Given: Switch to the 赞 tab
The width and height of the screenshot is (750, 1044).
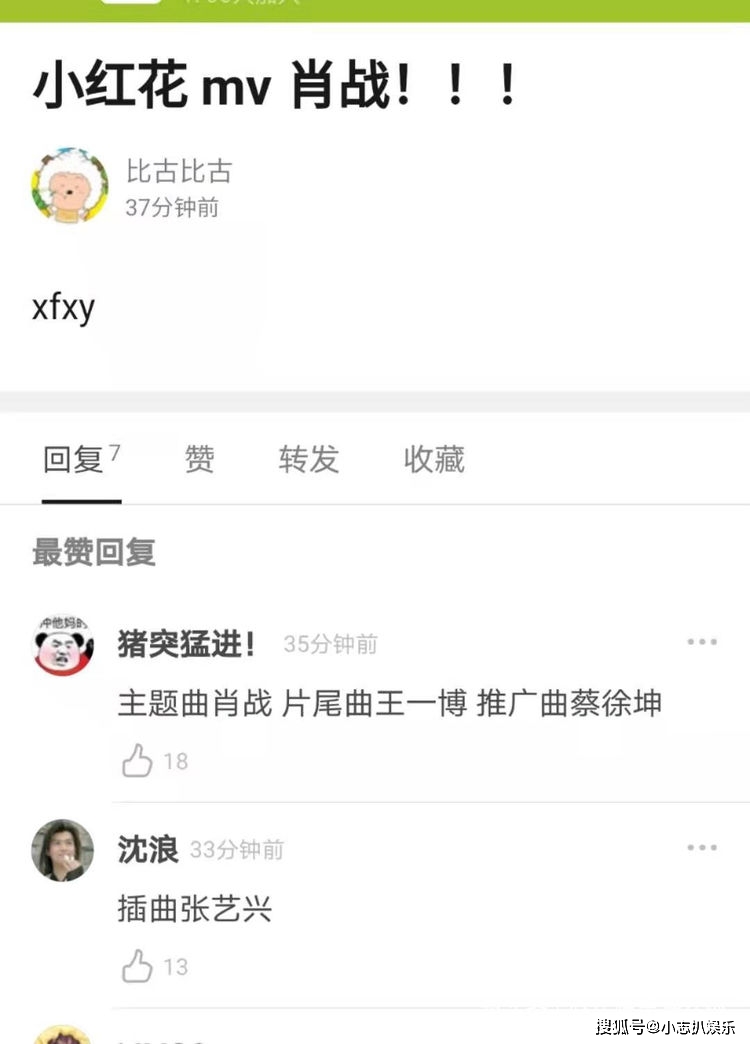Looking at the screenshot, I should 199,460.
